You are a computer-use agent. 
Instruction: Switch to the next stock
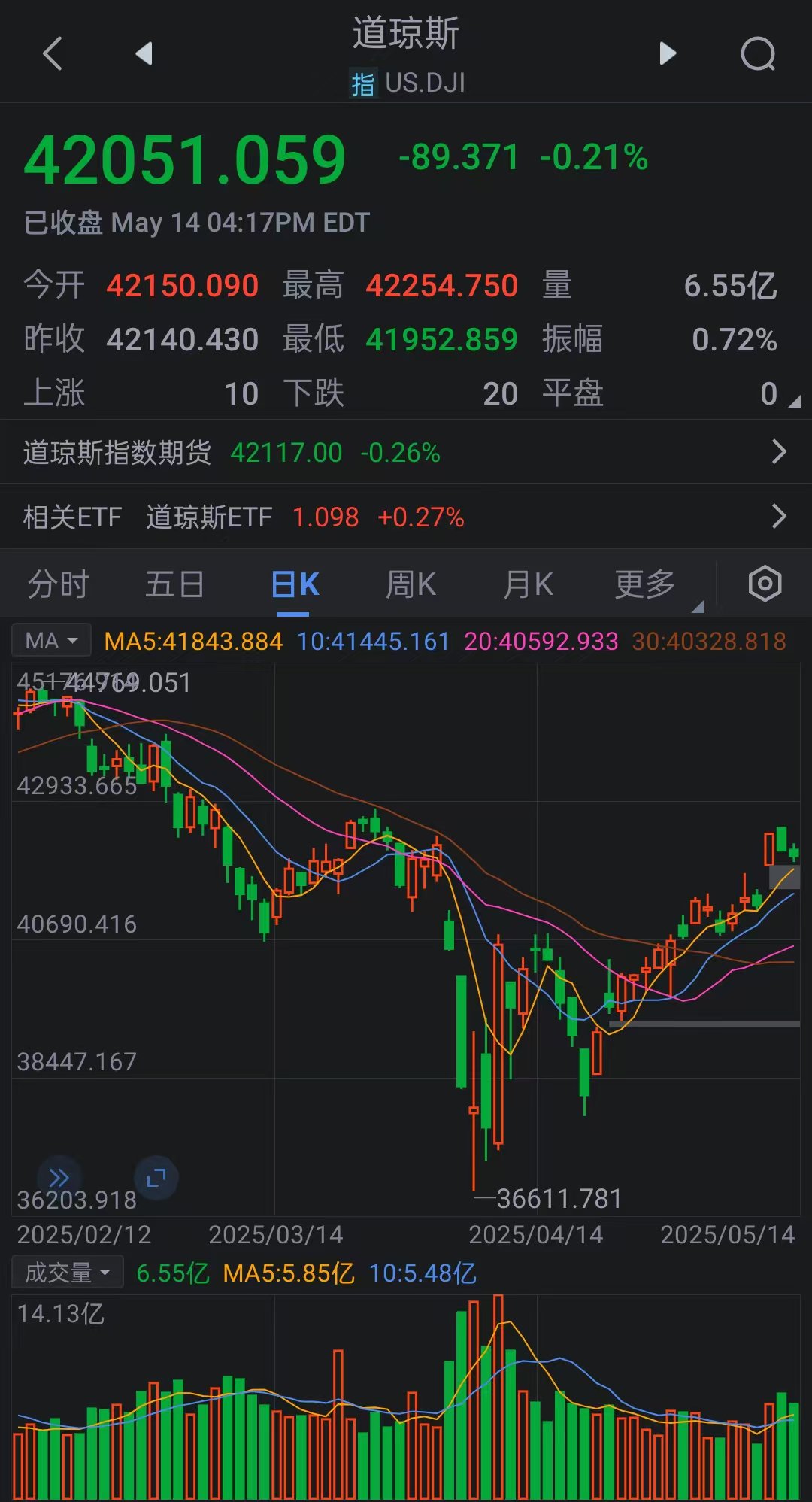coord(668,54)
